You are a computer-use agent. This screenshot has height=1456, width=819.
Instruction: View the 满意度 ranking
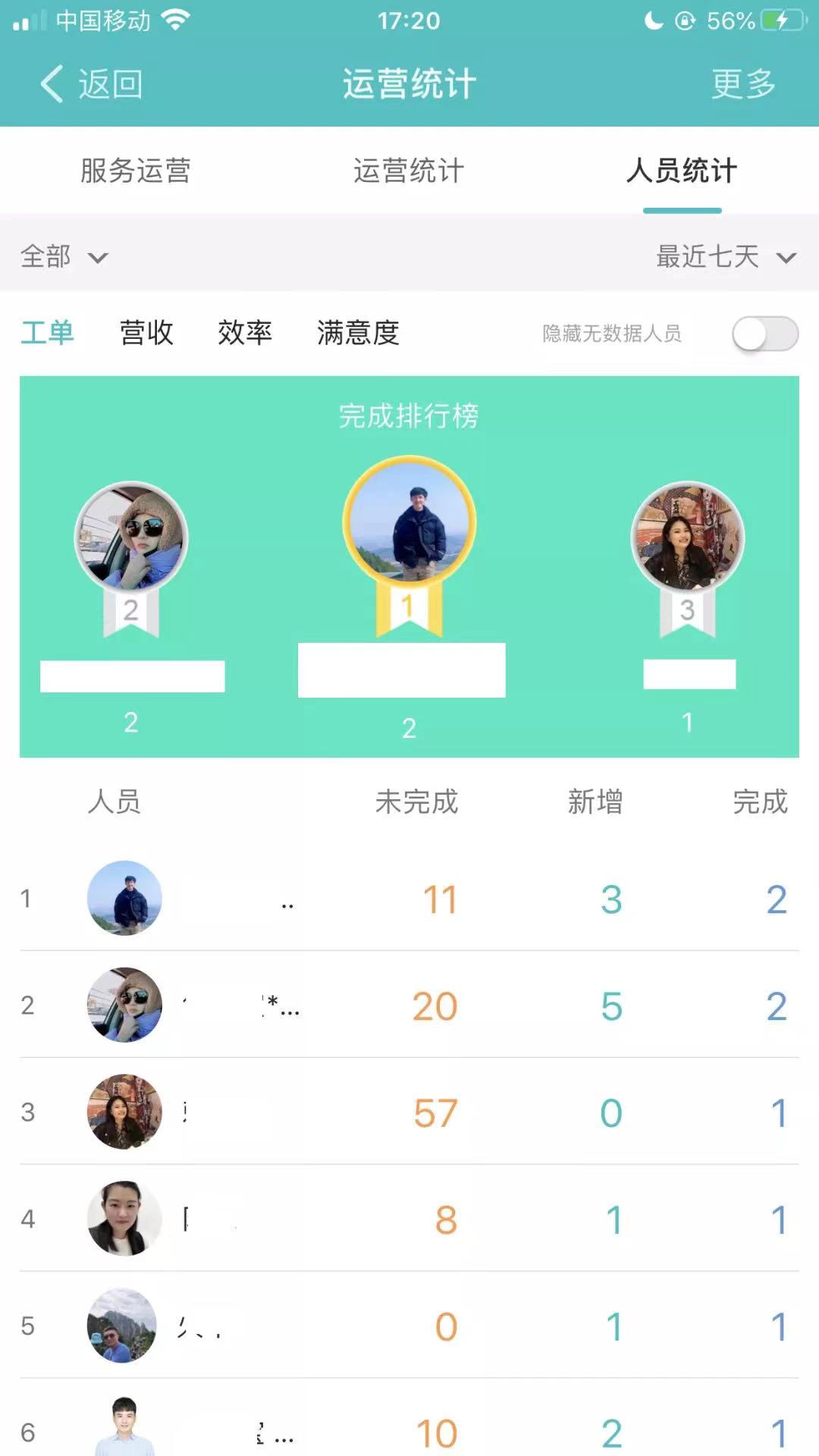358,333
